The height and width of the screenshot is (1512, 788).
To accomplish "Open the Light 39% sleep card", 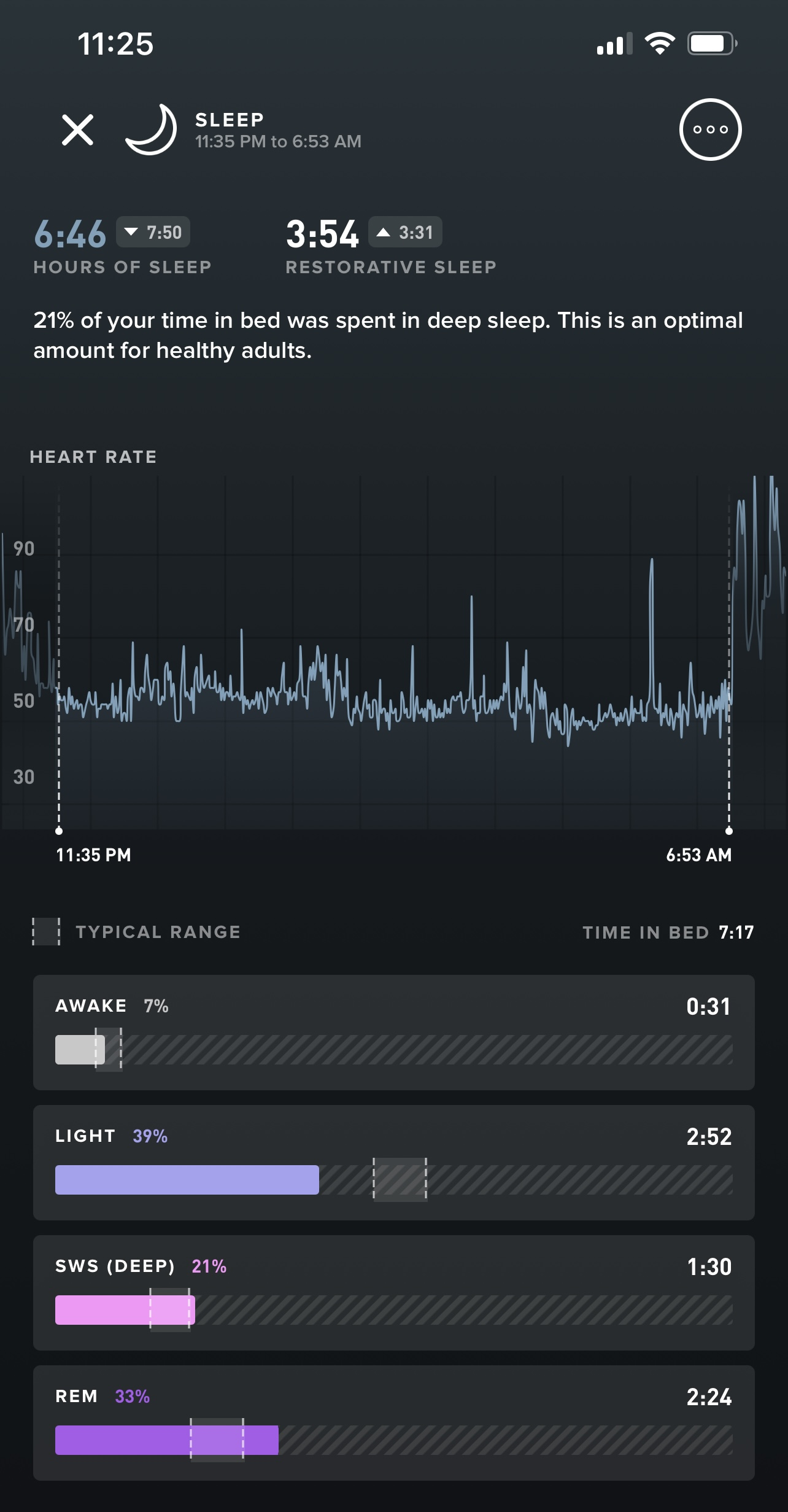I will [x=393, y=1162].
